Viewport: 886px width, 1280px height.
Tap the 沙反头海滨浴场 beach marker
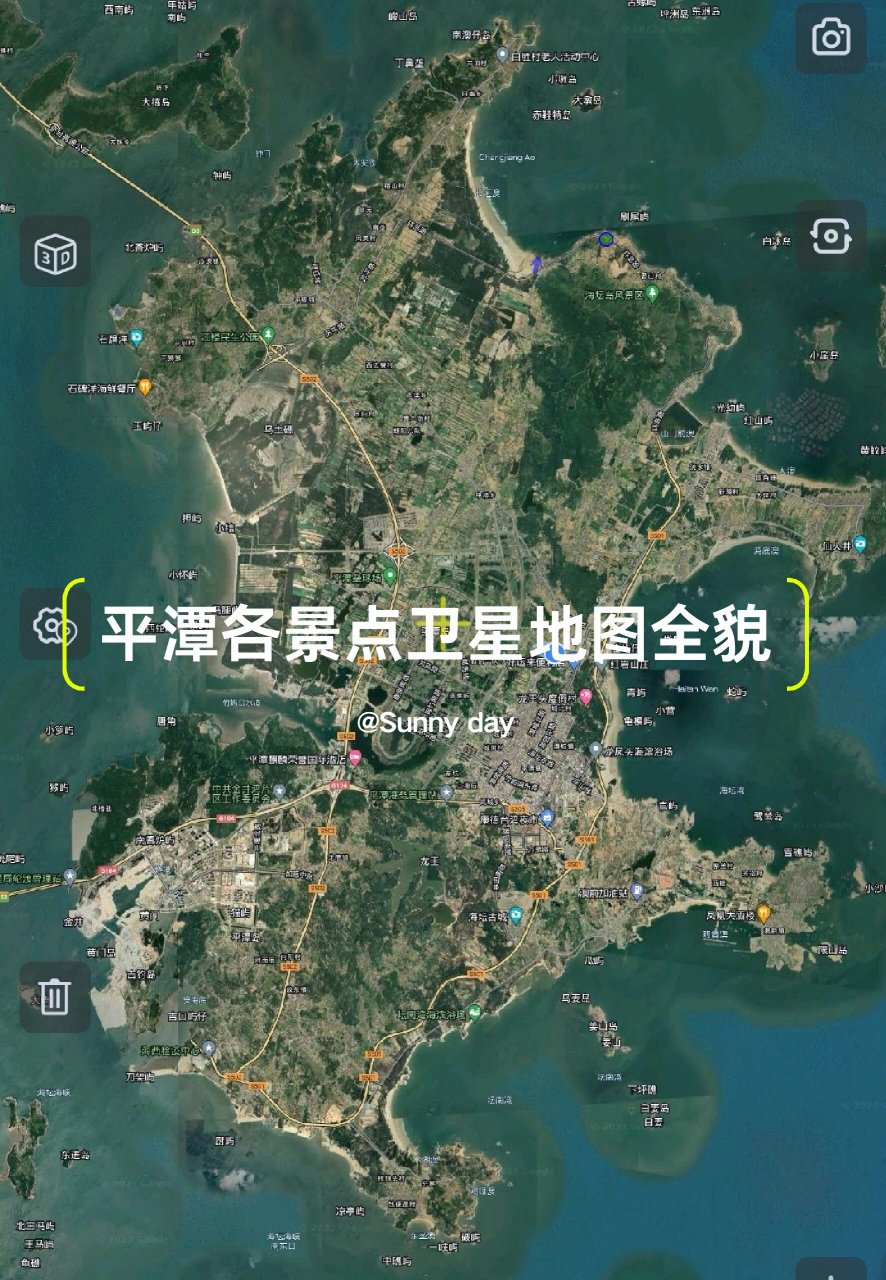[x=596, y=749]
